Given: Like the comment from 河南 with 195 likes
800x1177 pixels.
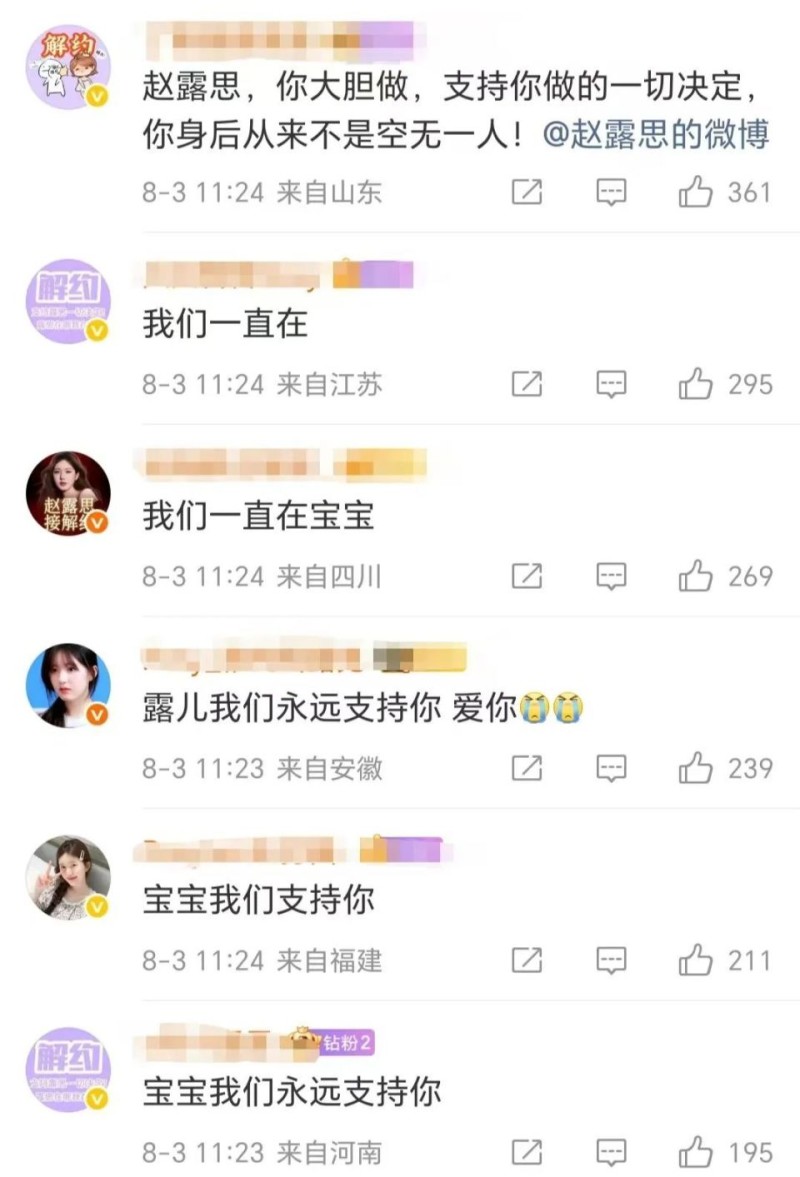Looking at the screenshot, I should (696, 1152).
